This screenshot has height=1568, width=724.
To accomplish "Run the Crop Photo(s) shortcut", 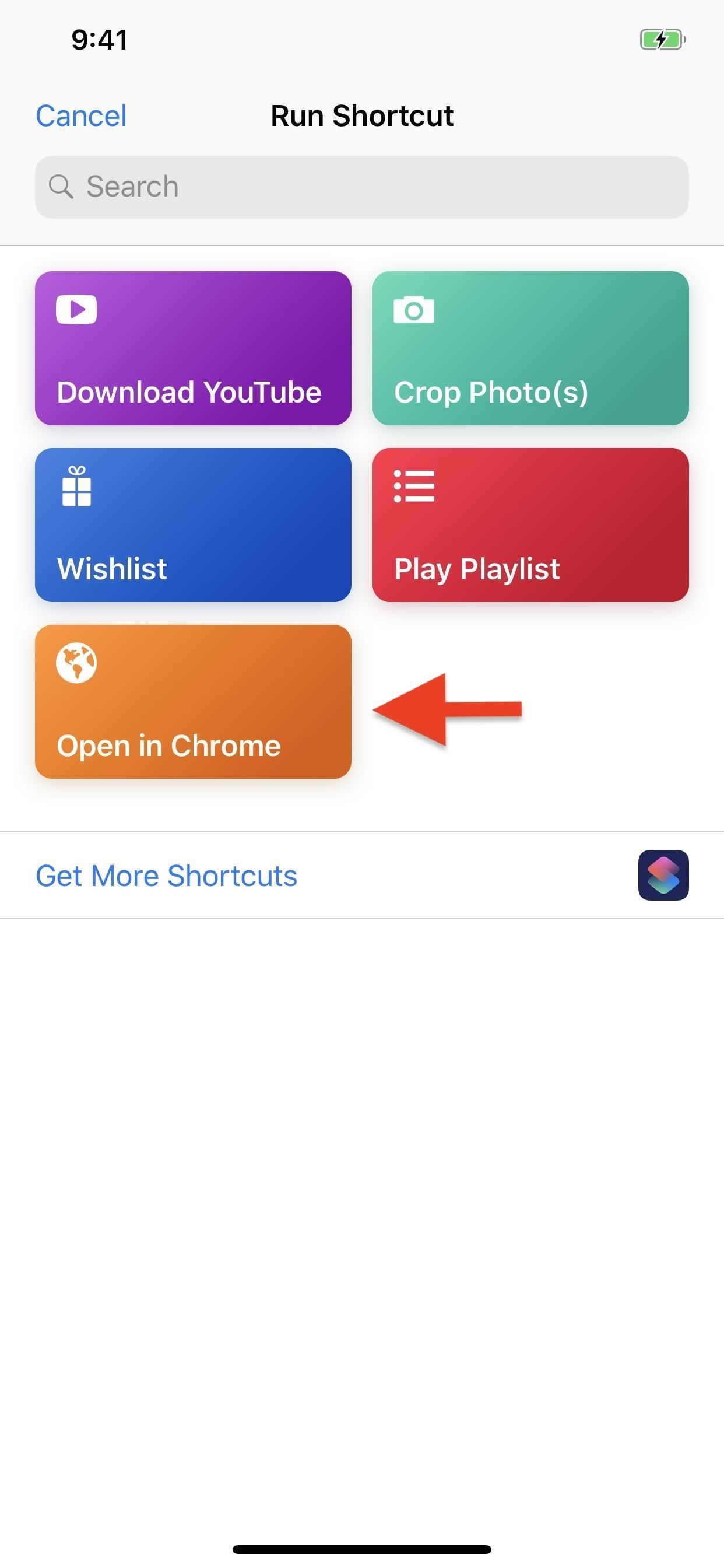I will tap(529, 347).
